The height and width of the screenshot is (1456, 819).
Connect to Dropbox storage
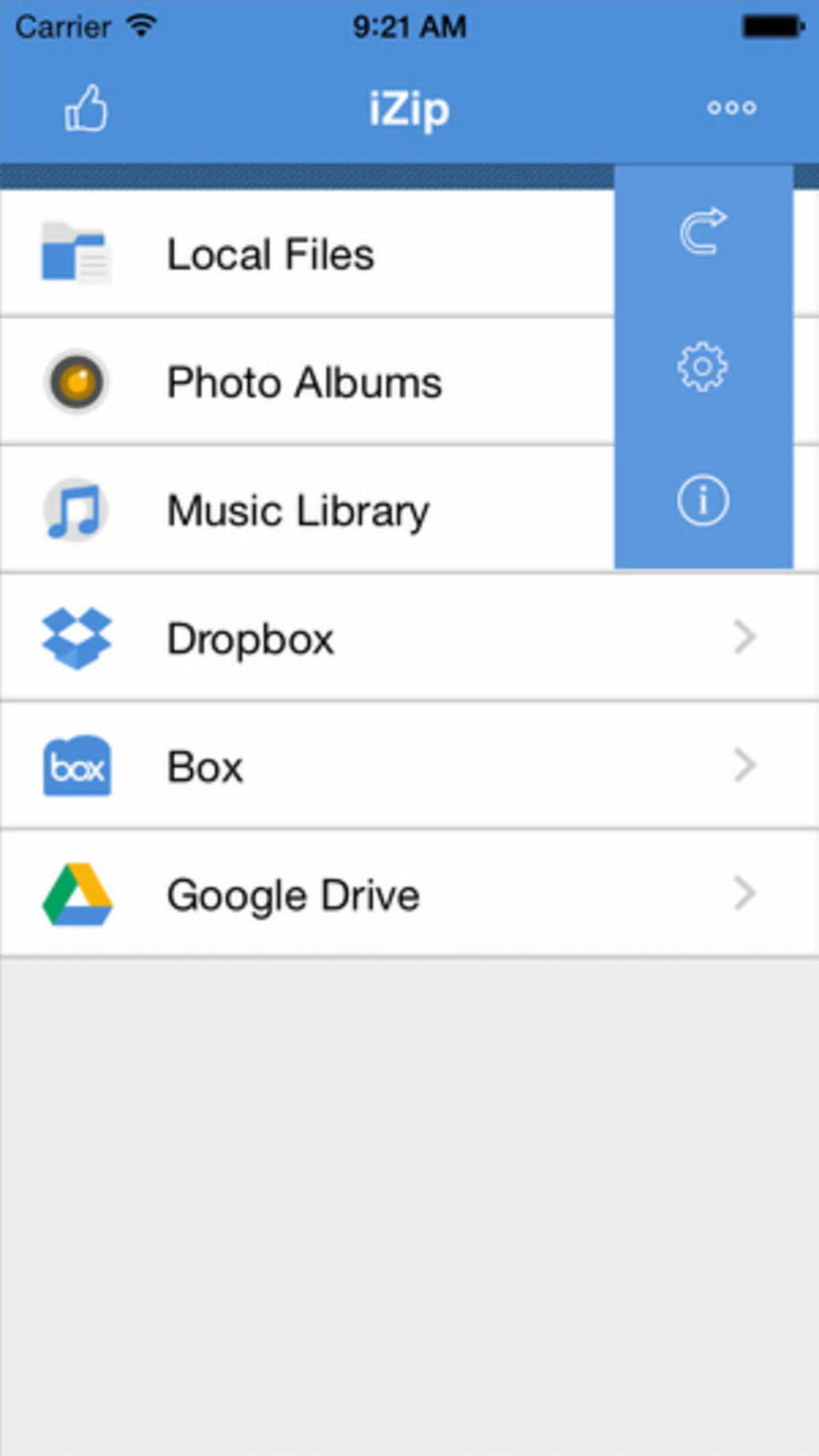point(401,638)
